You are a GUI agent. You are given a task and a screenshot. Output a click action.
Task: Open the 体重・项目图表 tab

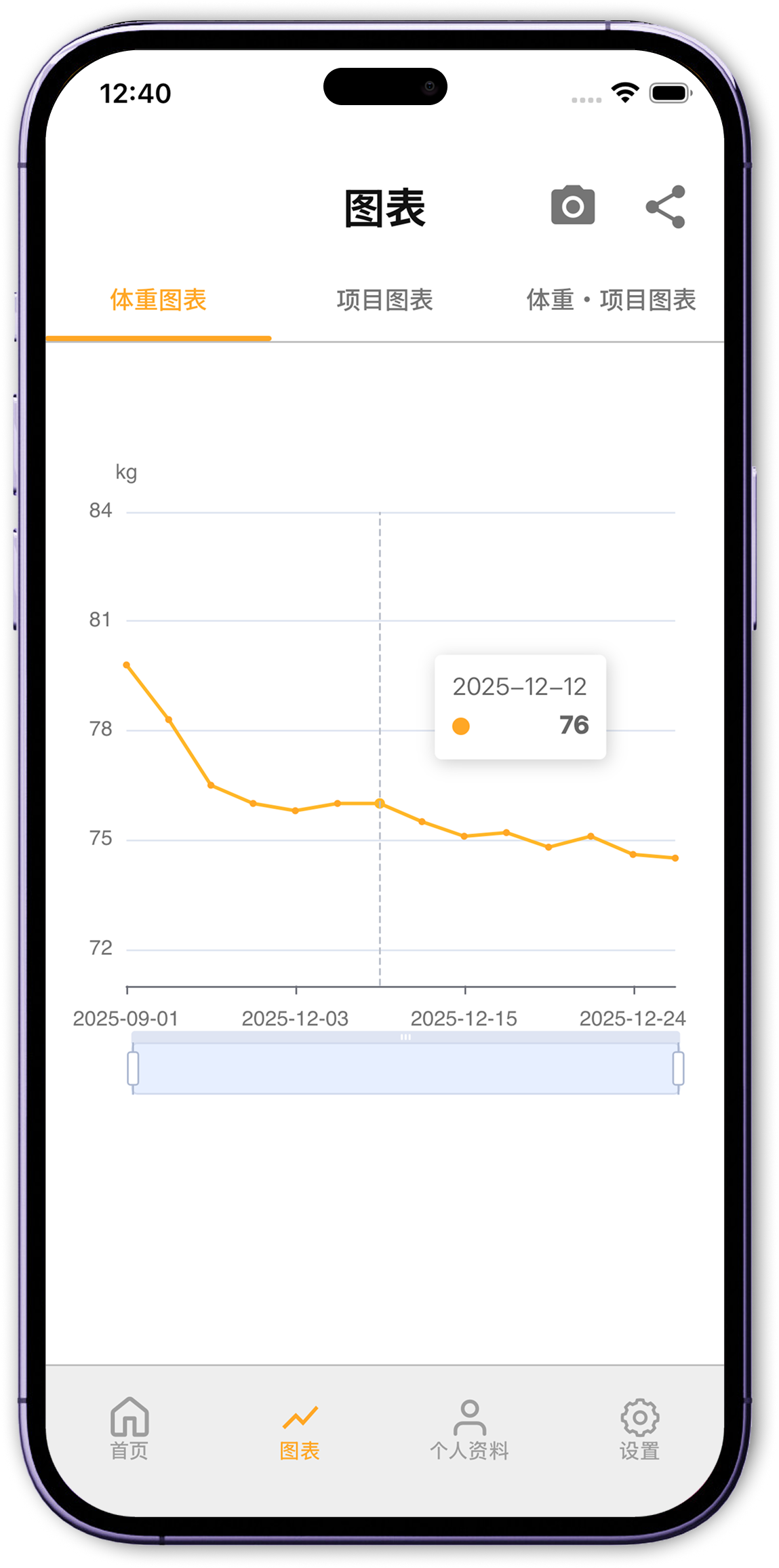[611, 300]
